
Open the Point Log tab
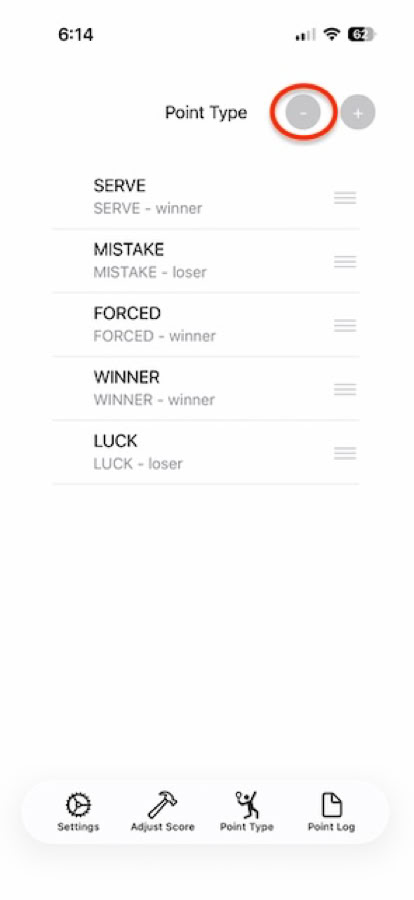[331, 812]
